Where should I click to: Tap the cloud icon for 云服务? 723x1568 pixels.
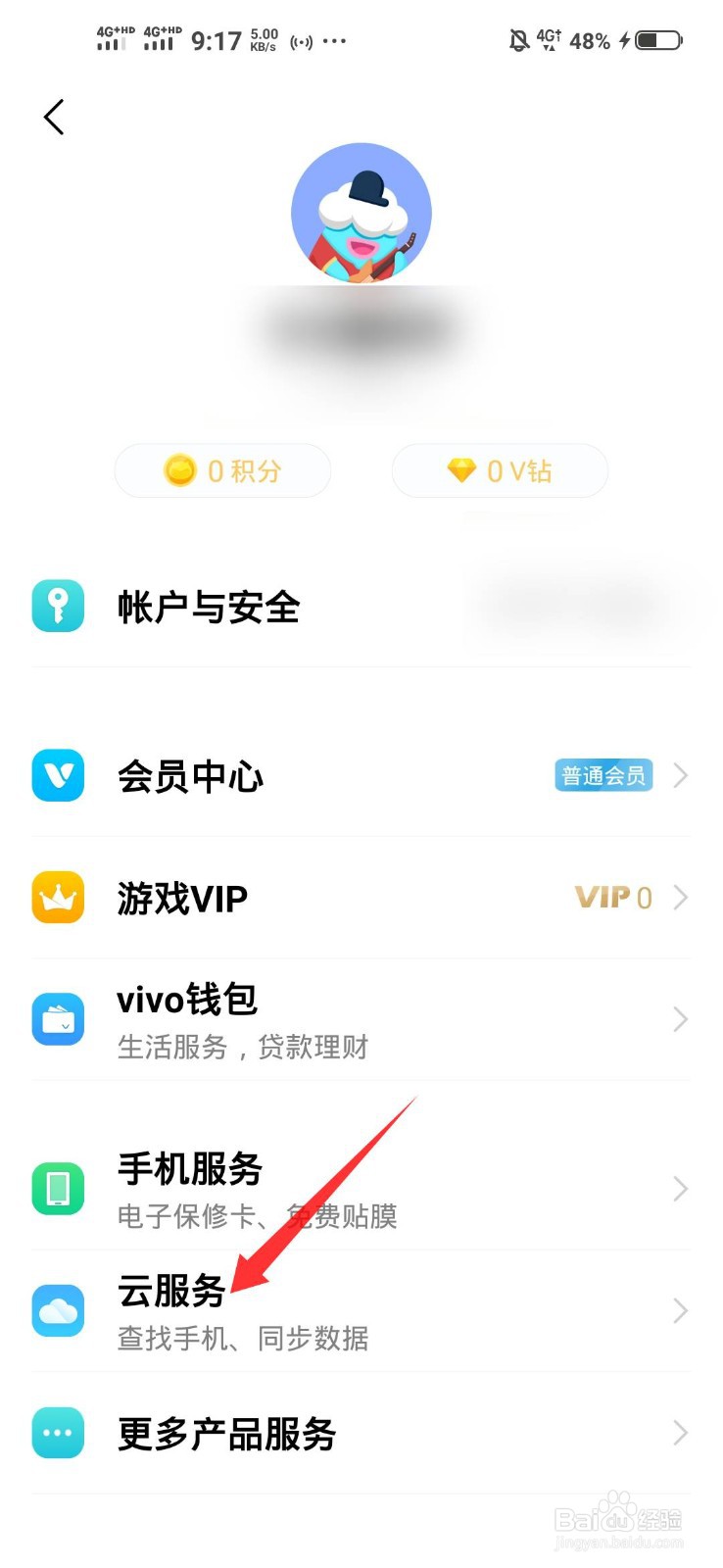(x=58, y=1311)
